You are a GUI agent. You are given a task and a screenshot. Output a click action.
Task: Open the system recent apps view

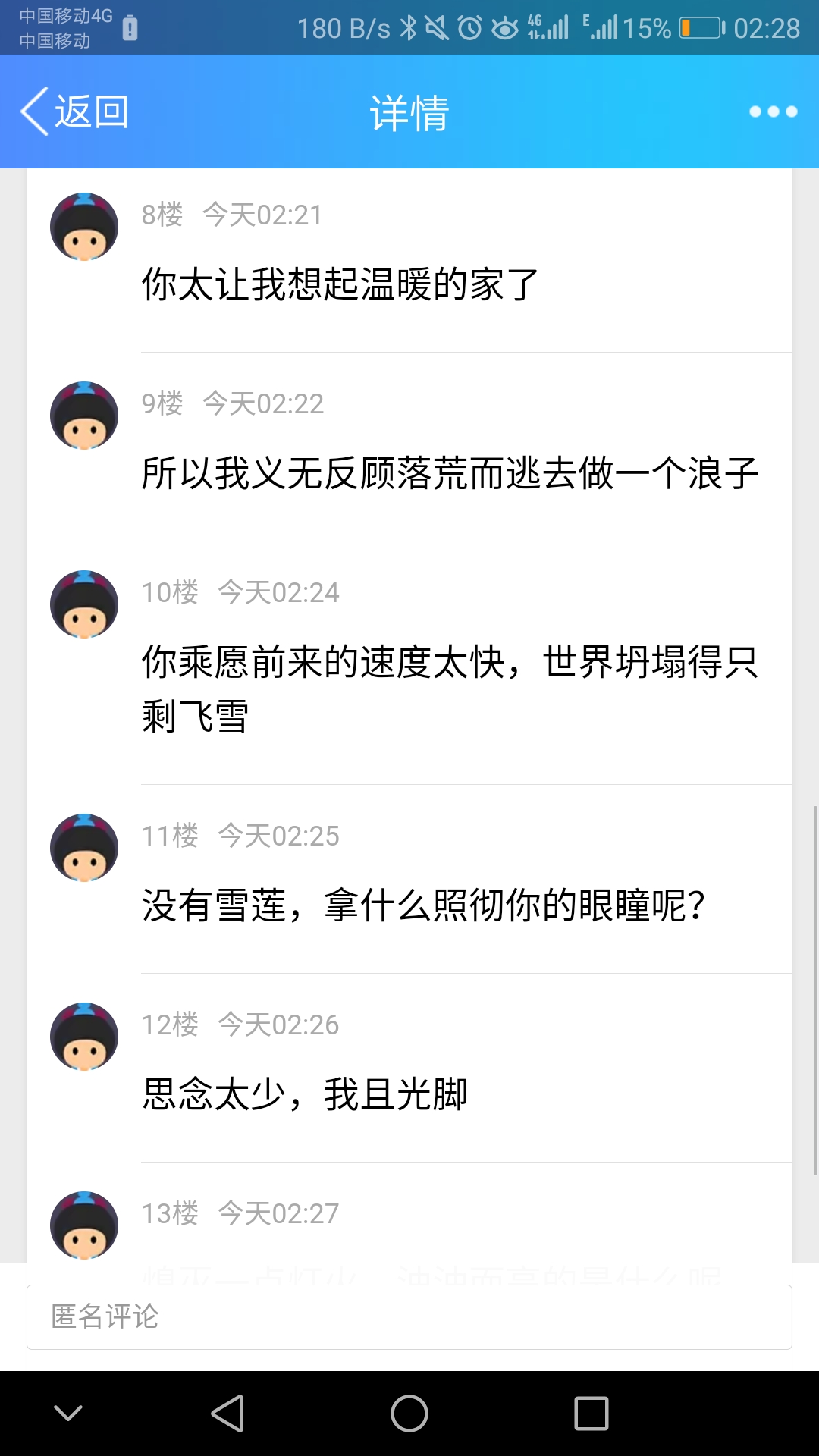[591, 1414]
